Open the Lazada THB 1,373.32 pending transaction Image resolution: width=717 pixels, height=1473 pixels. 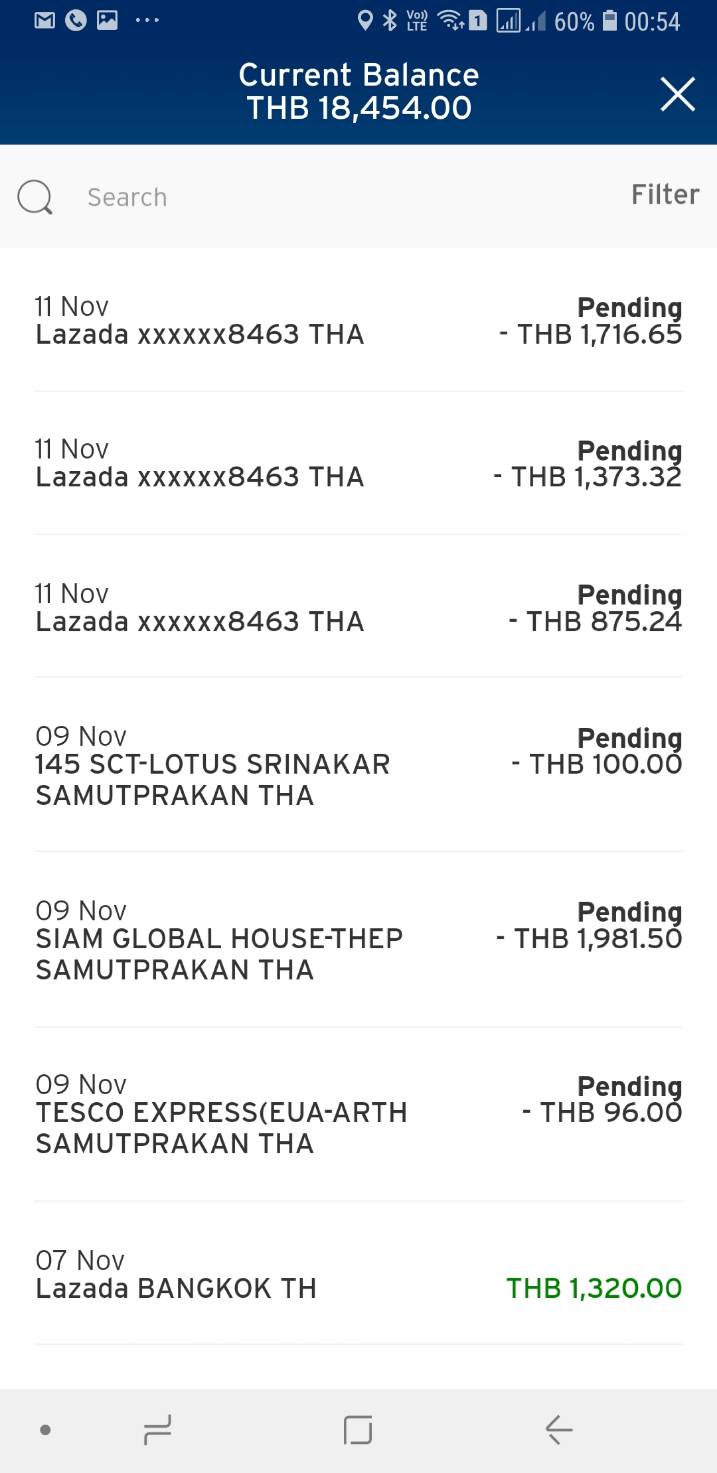click(x=358, y=463)
